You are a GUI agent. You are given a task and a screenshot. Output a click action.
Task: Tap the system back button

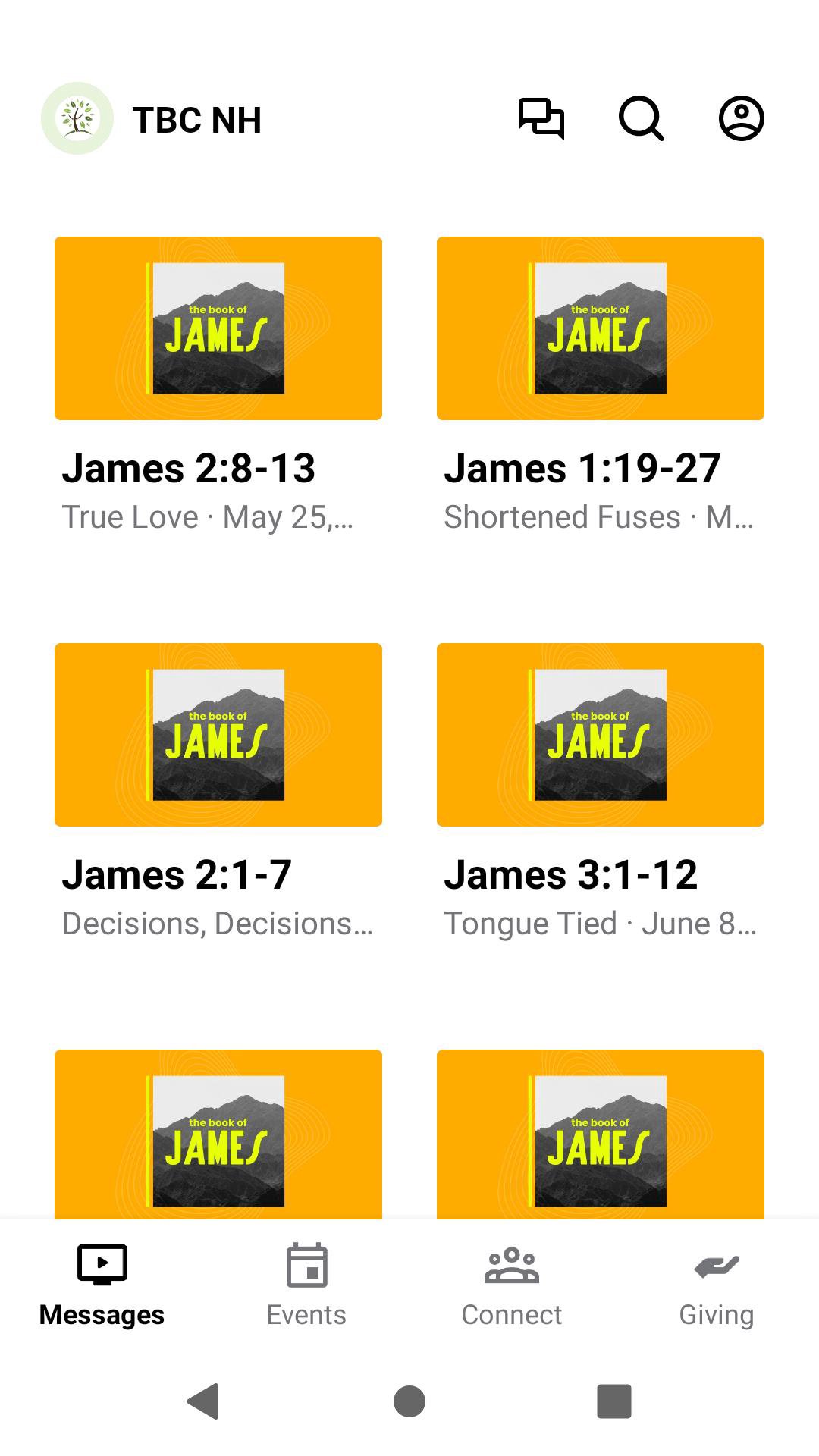(203, 1401)
